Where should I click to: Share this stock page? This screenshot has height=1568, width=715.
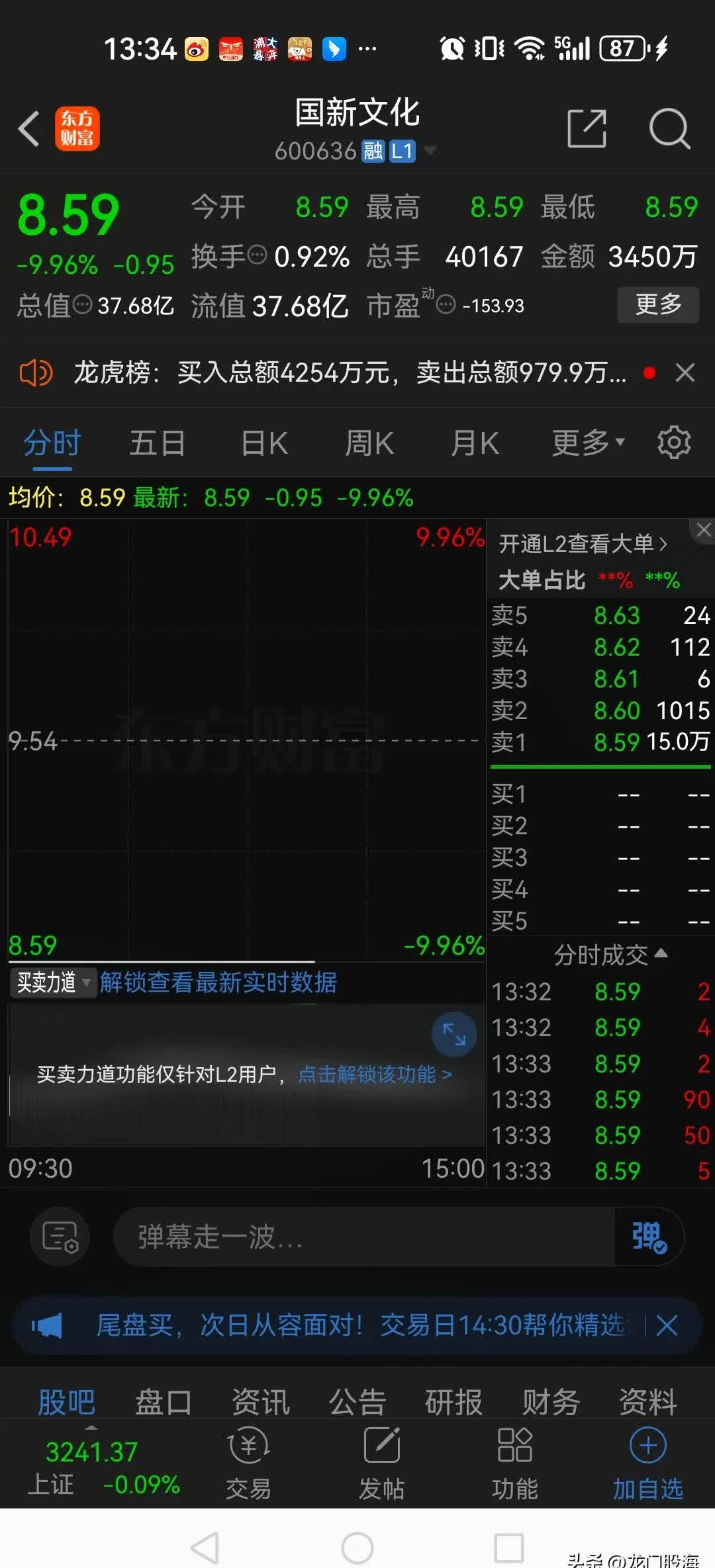point(587,128)
